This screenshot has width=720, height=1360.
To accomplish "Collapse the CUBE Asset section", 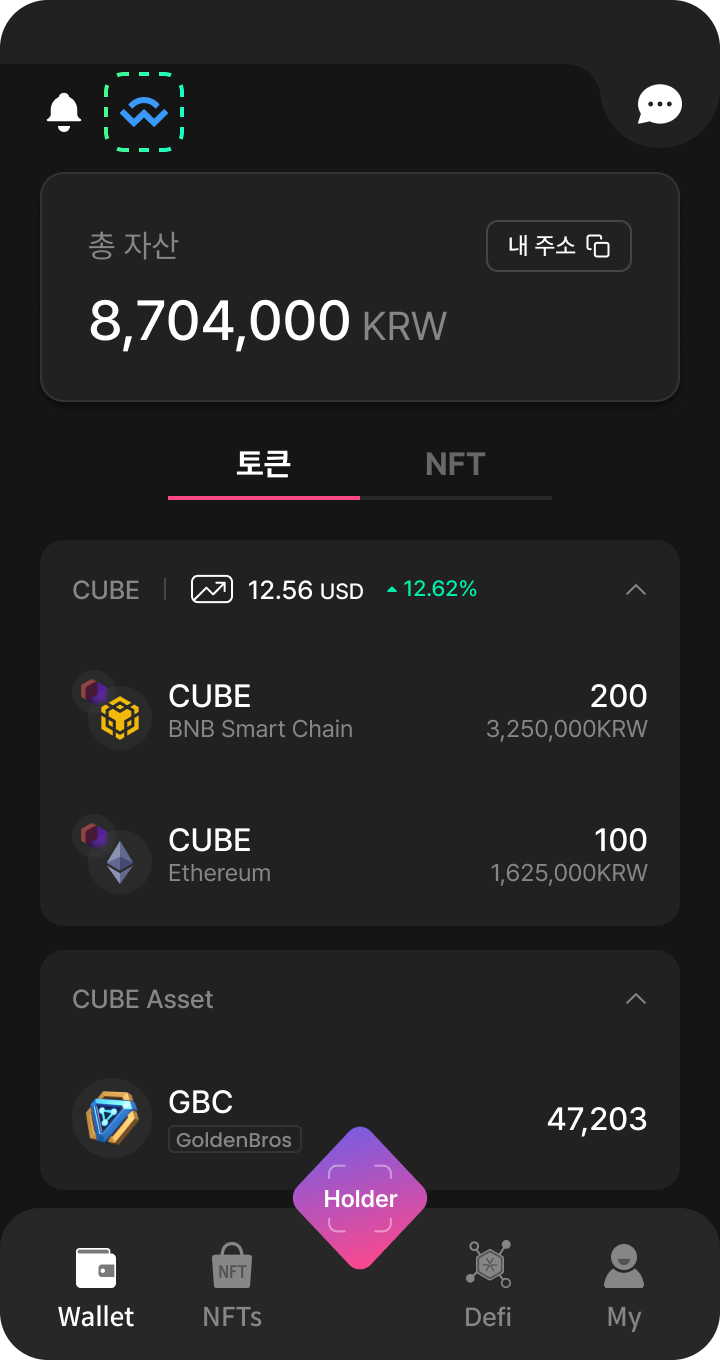I will point(637,998).
